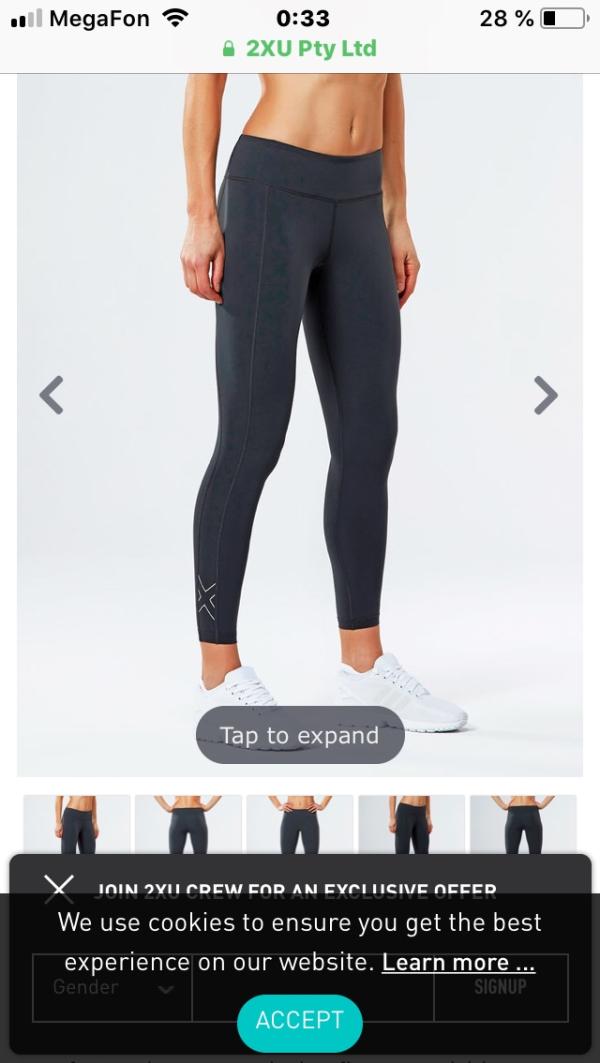Accept the cookies notice
The image size is (600, 1063).
click(299, 1020)
